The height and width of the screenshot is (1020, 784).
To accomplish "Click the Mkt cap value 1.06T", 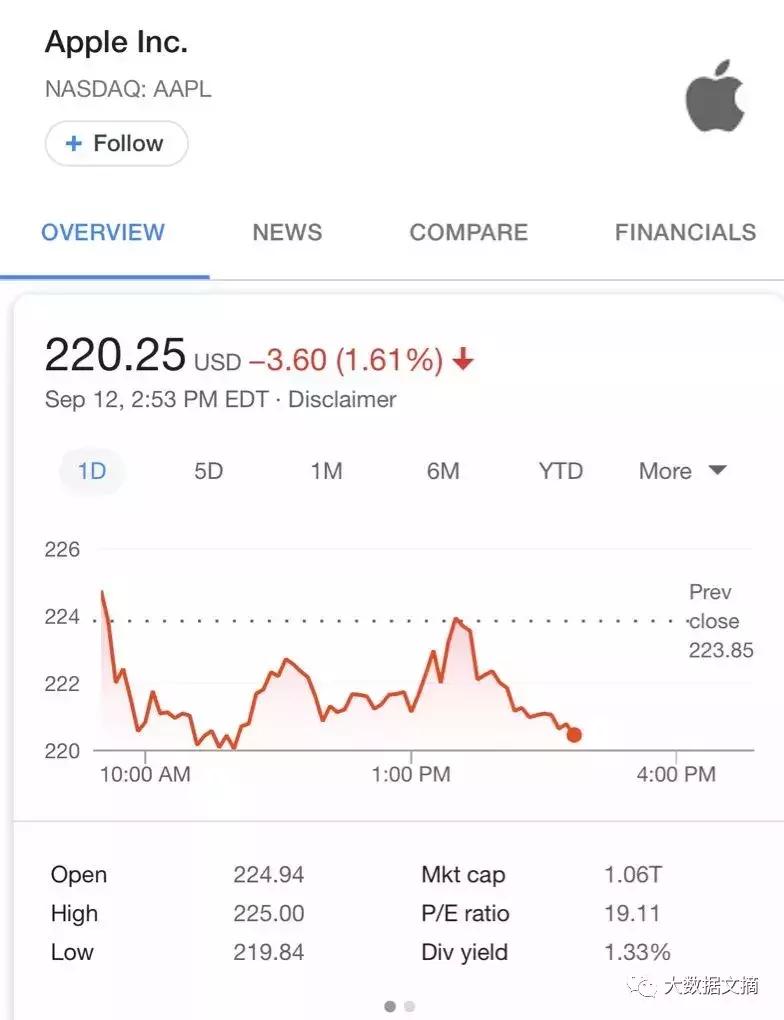I will 634,874.
